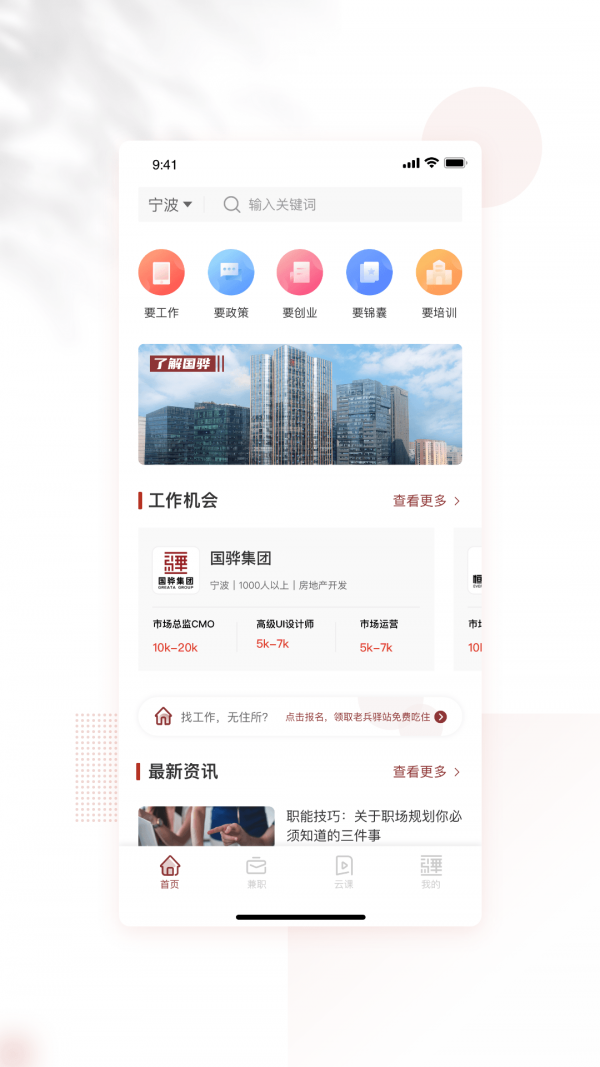Open the 宁波 city dropdown
The height and width of the screenshot is (1067, 600).
click(x=170, y=205)
